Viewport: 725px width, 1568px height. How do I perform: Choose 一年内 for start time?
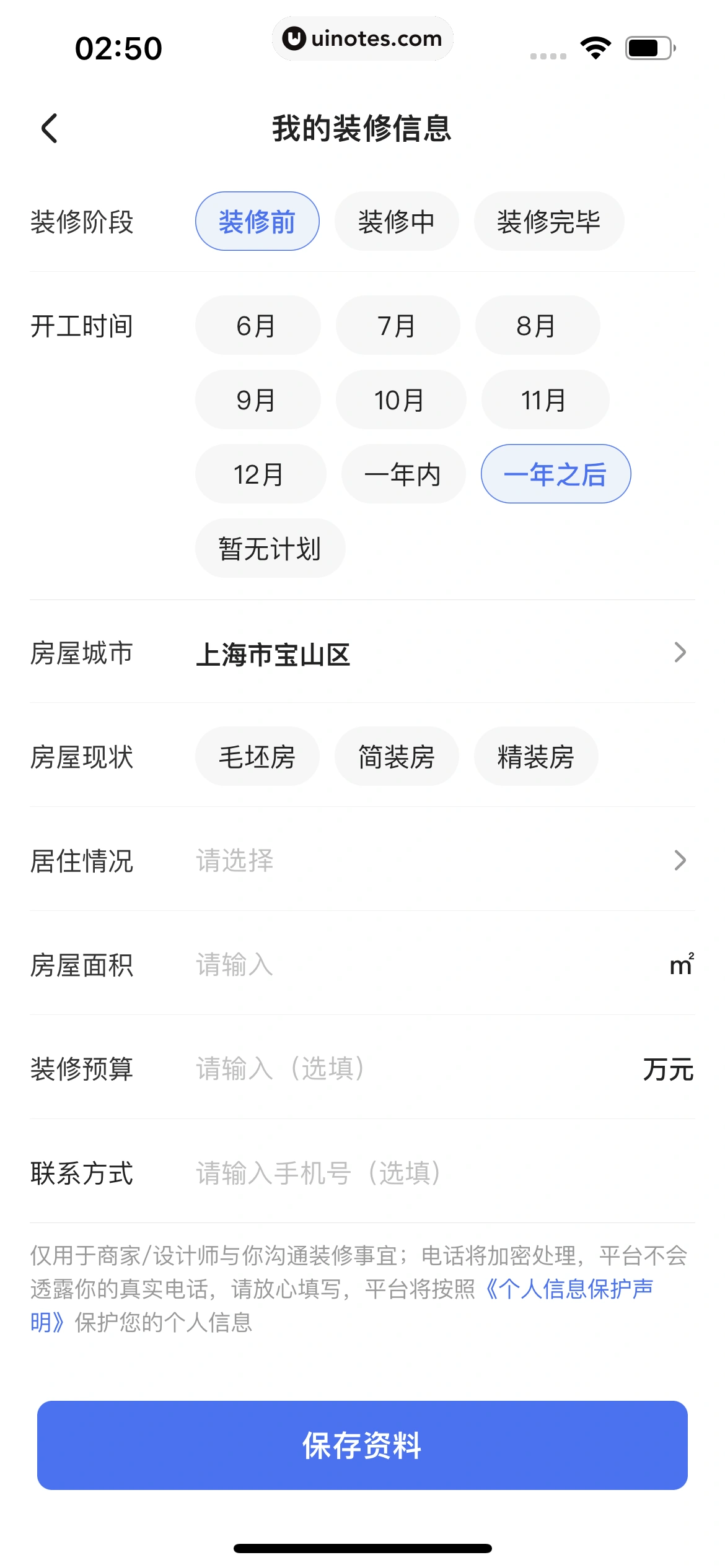(x=403, y=474)
